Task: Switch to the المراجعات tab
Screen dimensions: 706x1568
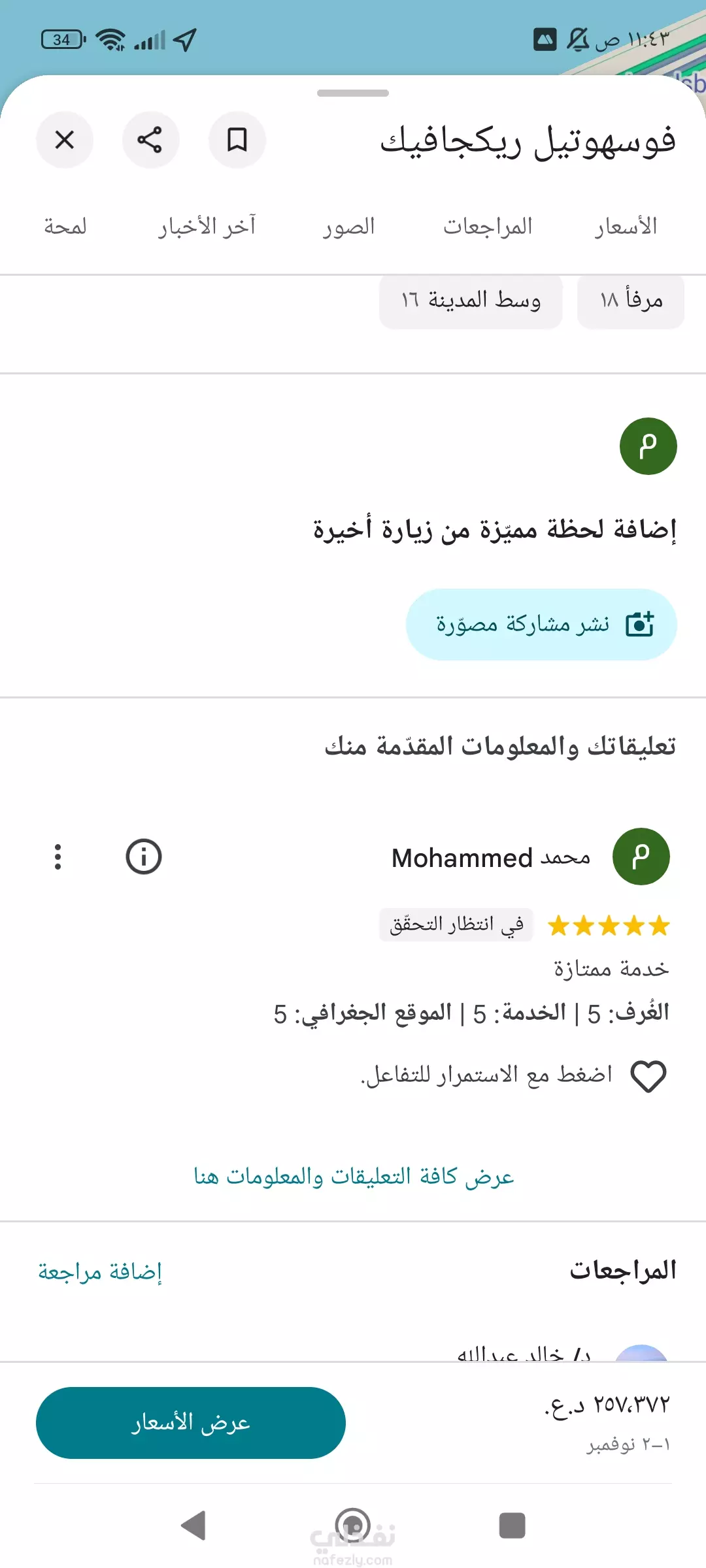Action: pos(488,227)
